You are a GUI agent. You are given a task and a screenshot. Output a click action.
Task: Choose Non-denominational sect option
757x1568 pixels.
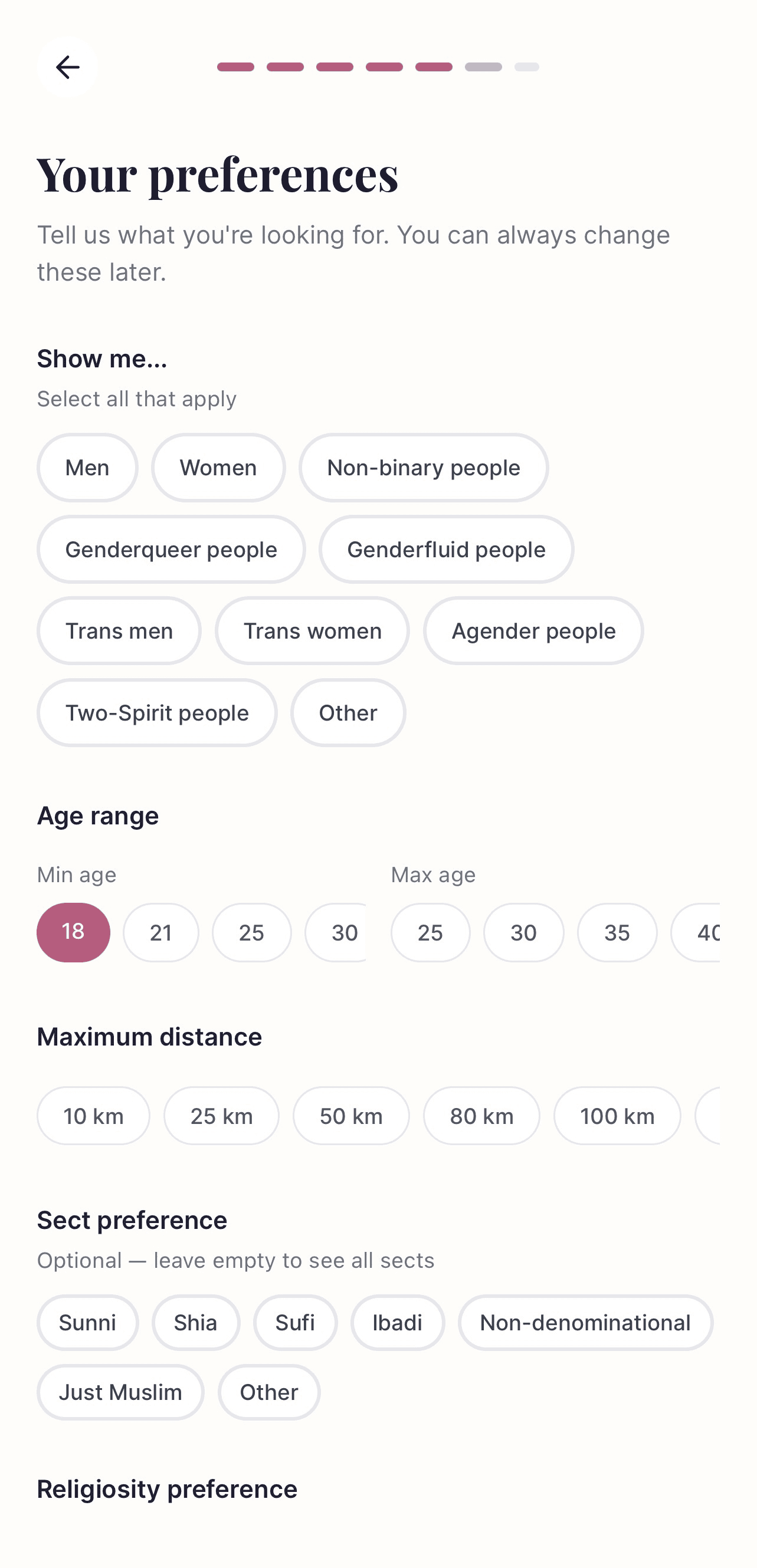click(x=585, y=1322)
